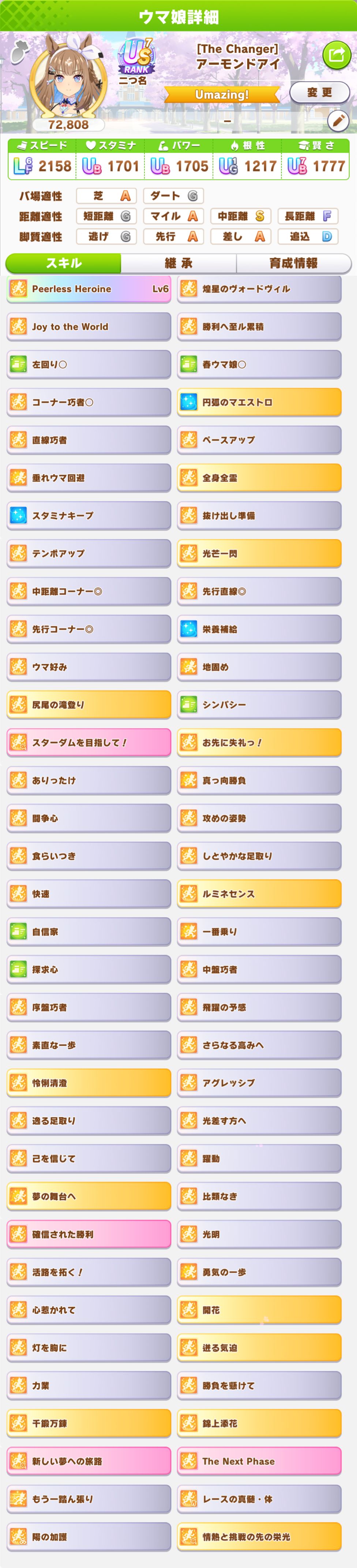The width and height of the screenshot is (357, 1568).
Task: Open the 尻尾の滝登り skill
Action: pos(89,704)
